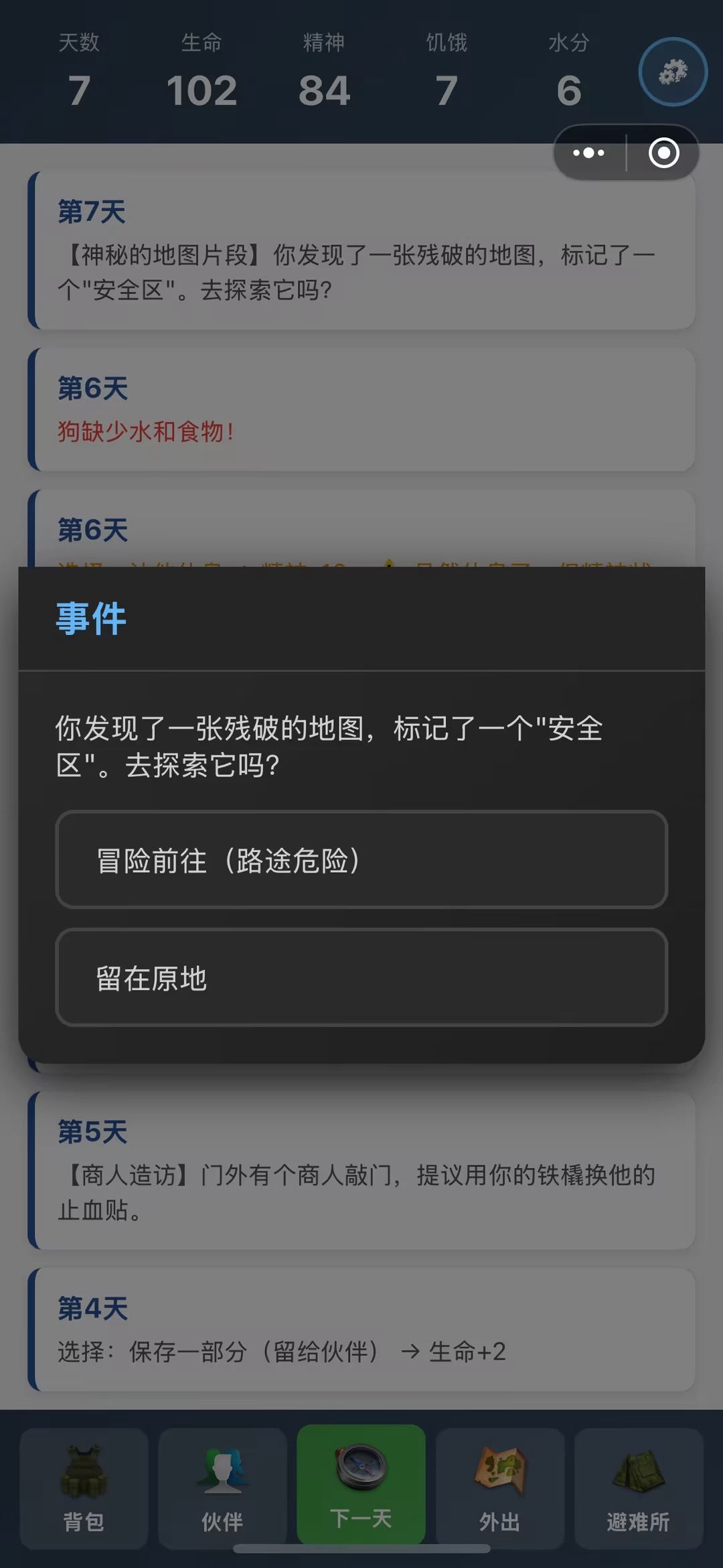Screen dimensions: 723x1568
Task: Tap the 生命 health value 102
Action: (x=202, y=90)
